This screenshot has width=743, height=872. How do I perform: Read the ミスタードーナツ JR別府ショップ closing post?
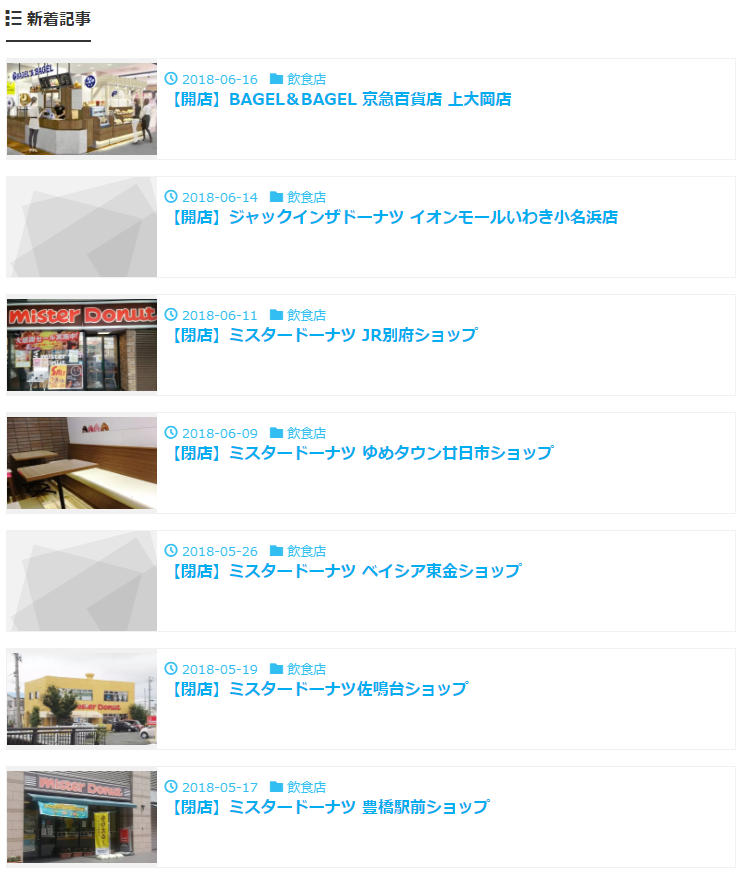click(323, 336)
